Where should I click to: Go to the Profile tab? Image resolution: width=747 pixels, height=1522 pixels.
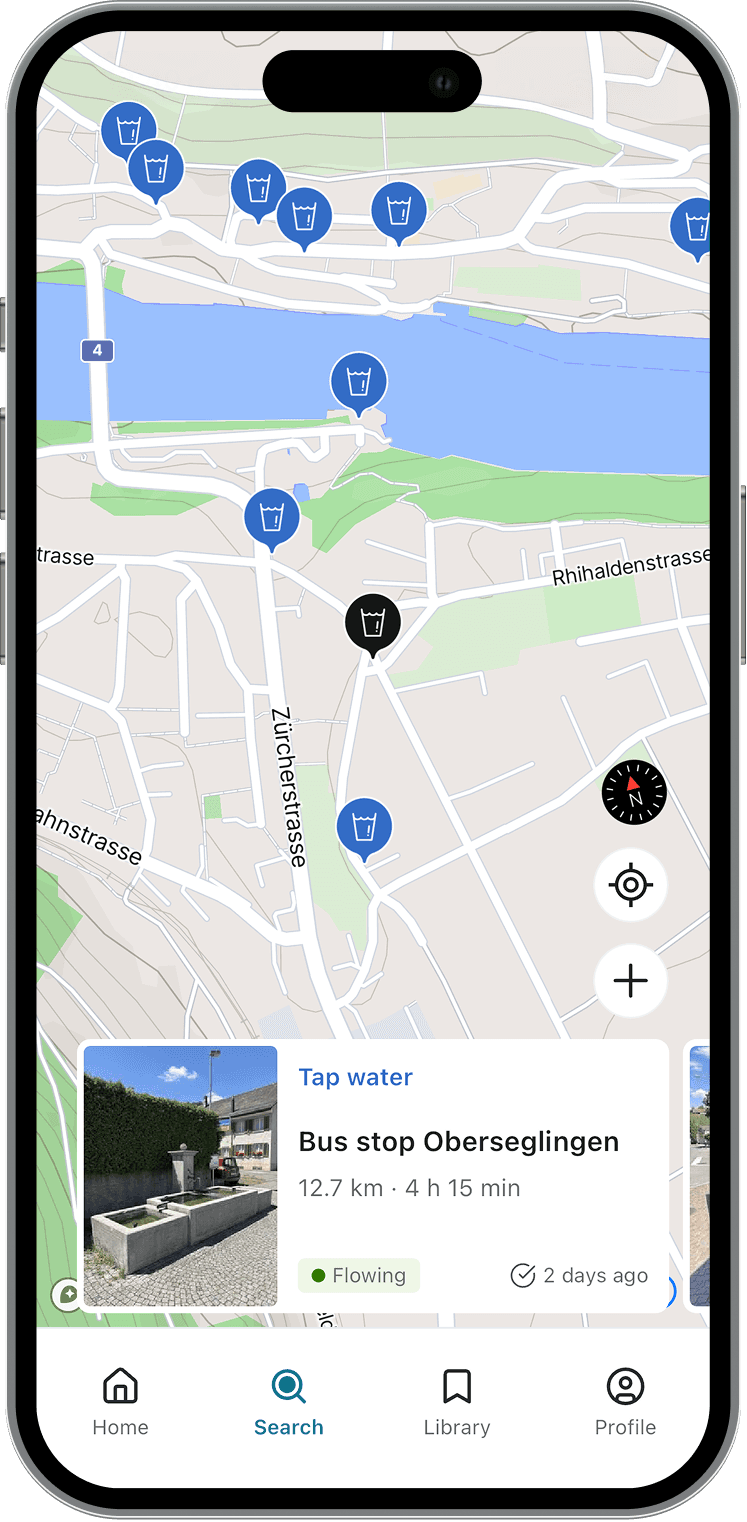(625, 1402)
